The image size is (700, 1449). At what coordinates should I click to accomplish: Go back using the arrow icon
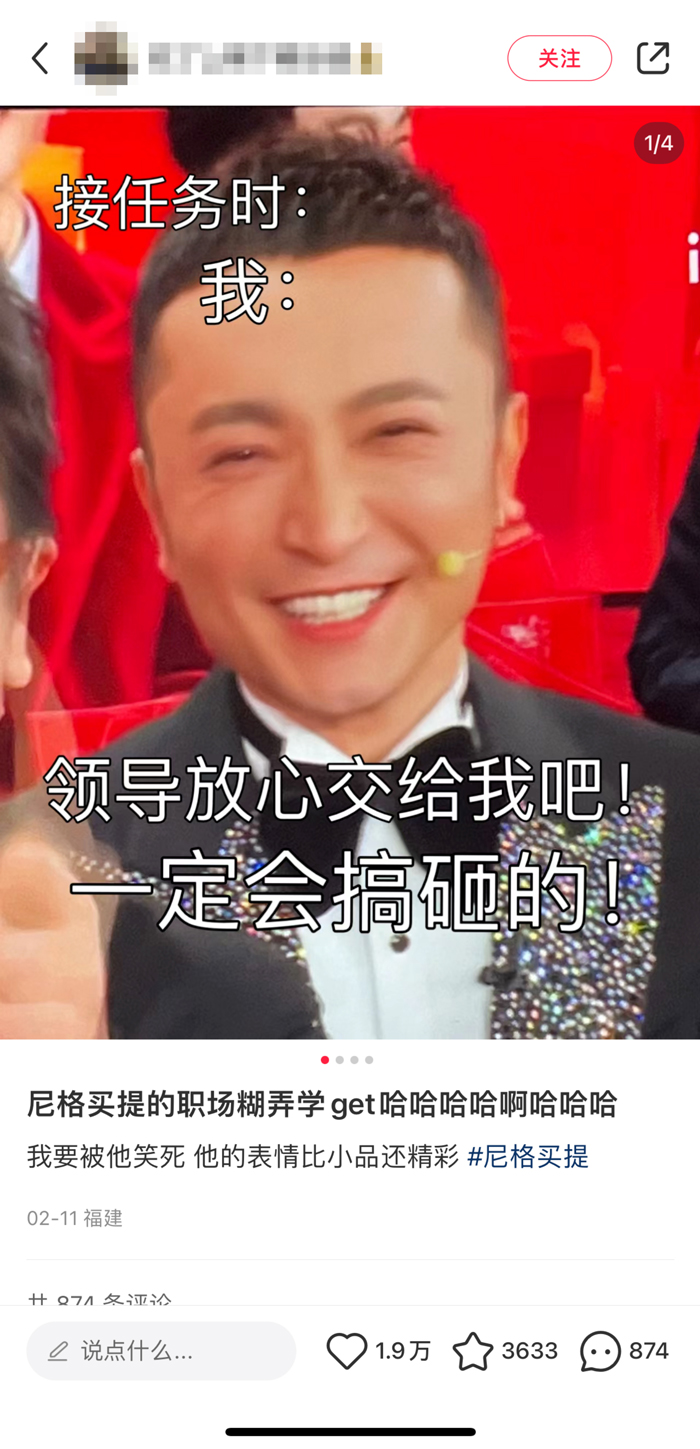pos(40,59)
